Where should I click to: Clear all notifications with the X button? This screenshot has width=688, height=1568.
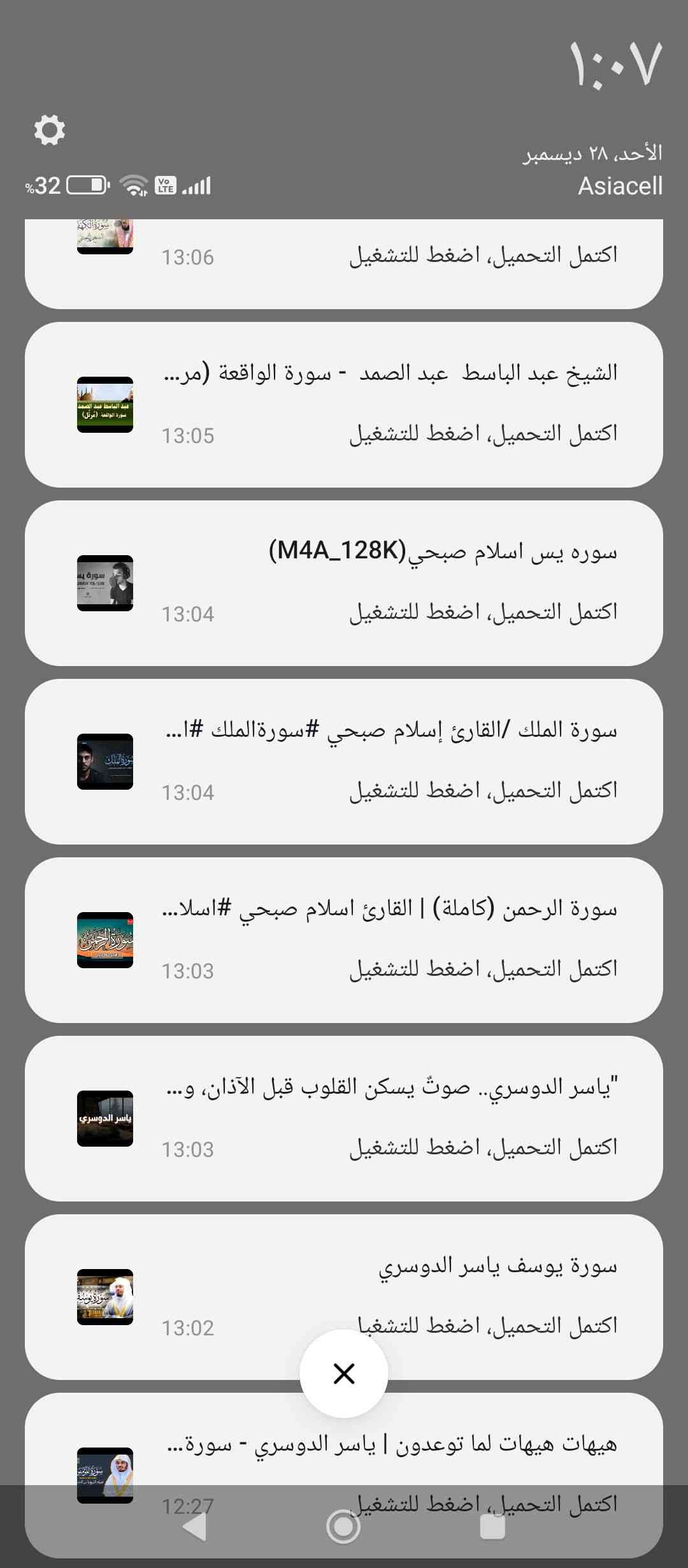pyautogui.click(x=344, y=1374)
